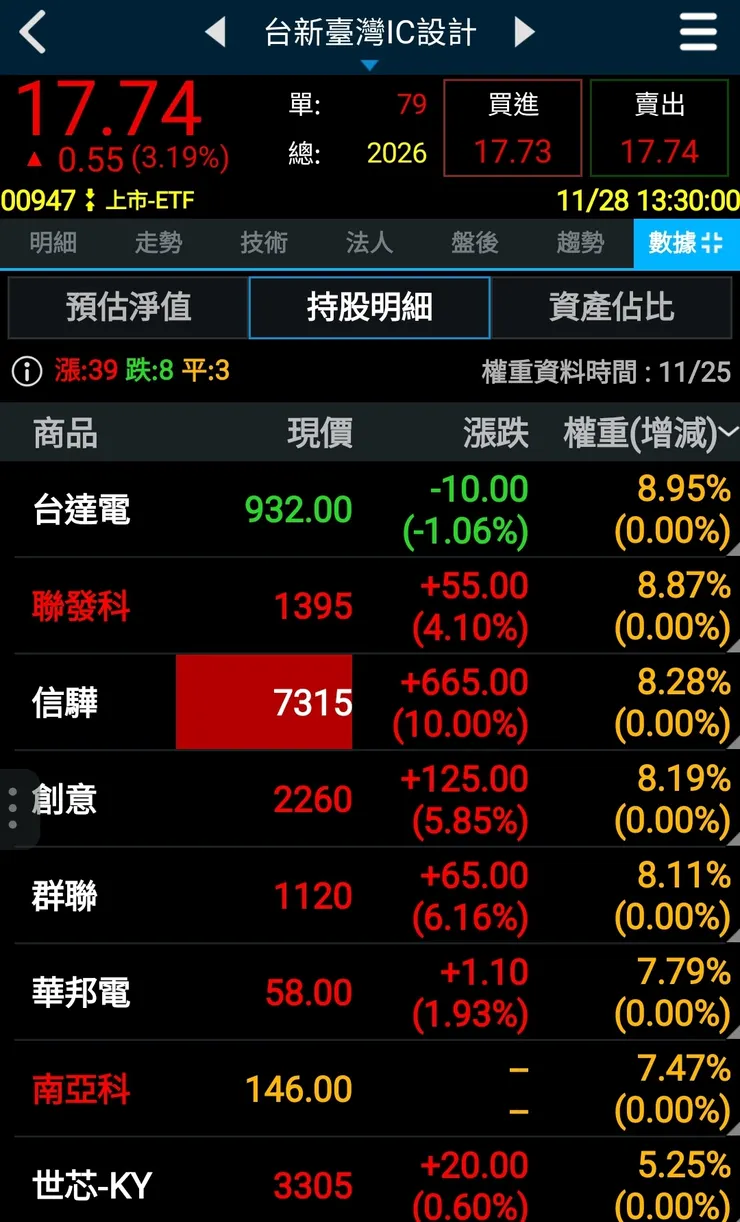Open the 技術 tab
Image resolution: width=740 pixels, height=1222 pixels.
tap(263, 243)
